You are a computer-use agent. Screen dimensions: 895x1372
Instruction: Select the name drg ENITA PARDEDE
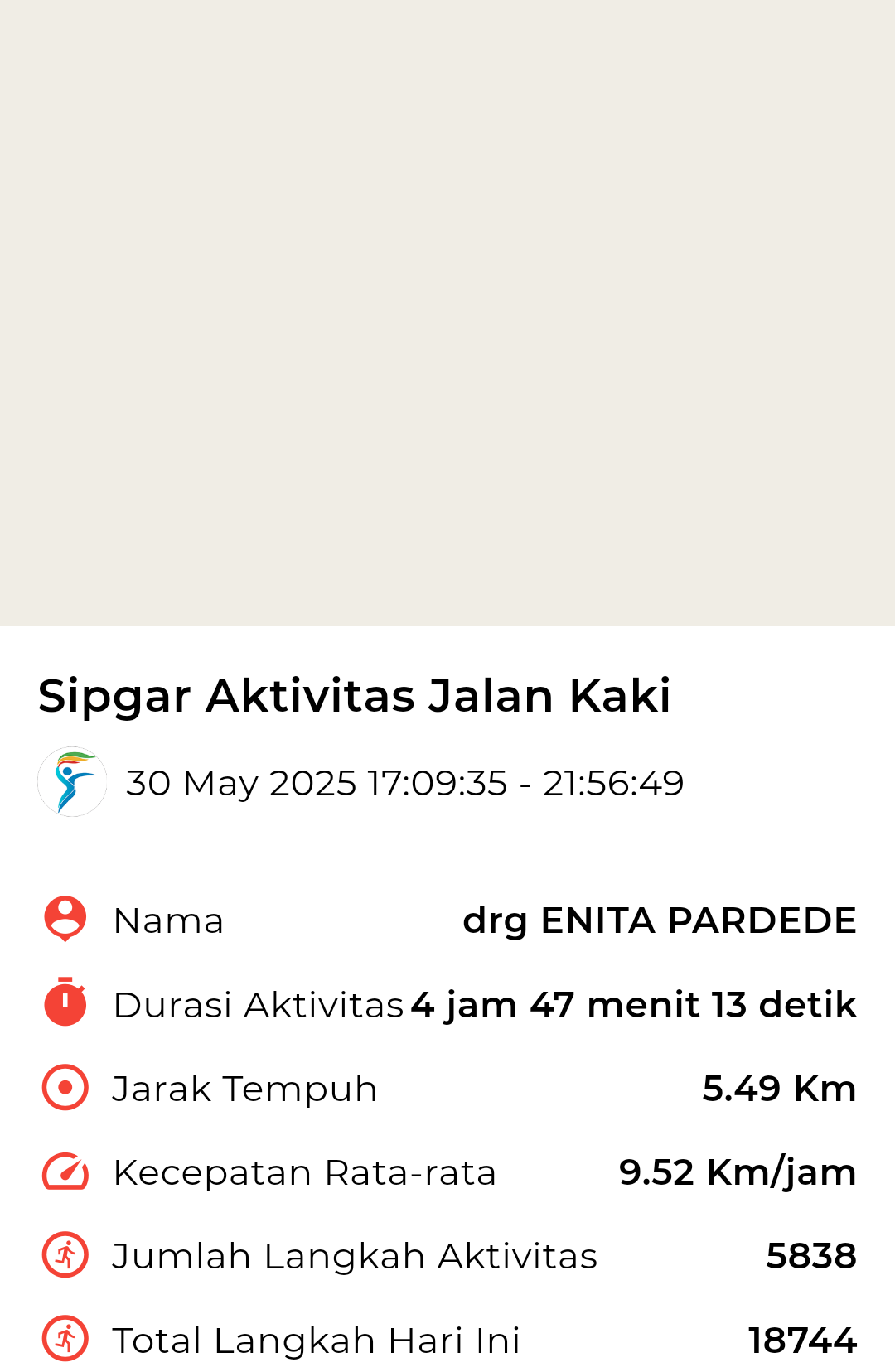[x=659, y=920]
